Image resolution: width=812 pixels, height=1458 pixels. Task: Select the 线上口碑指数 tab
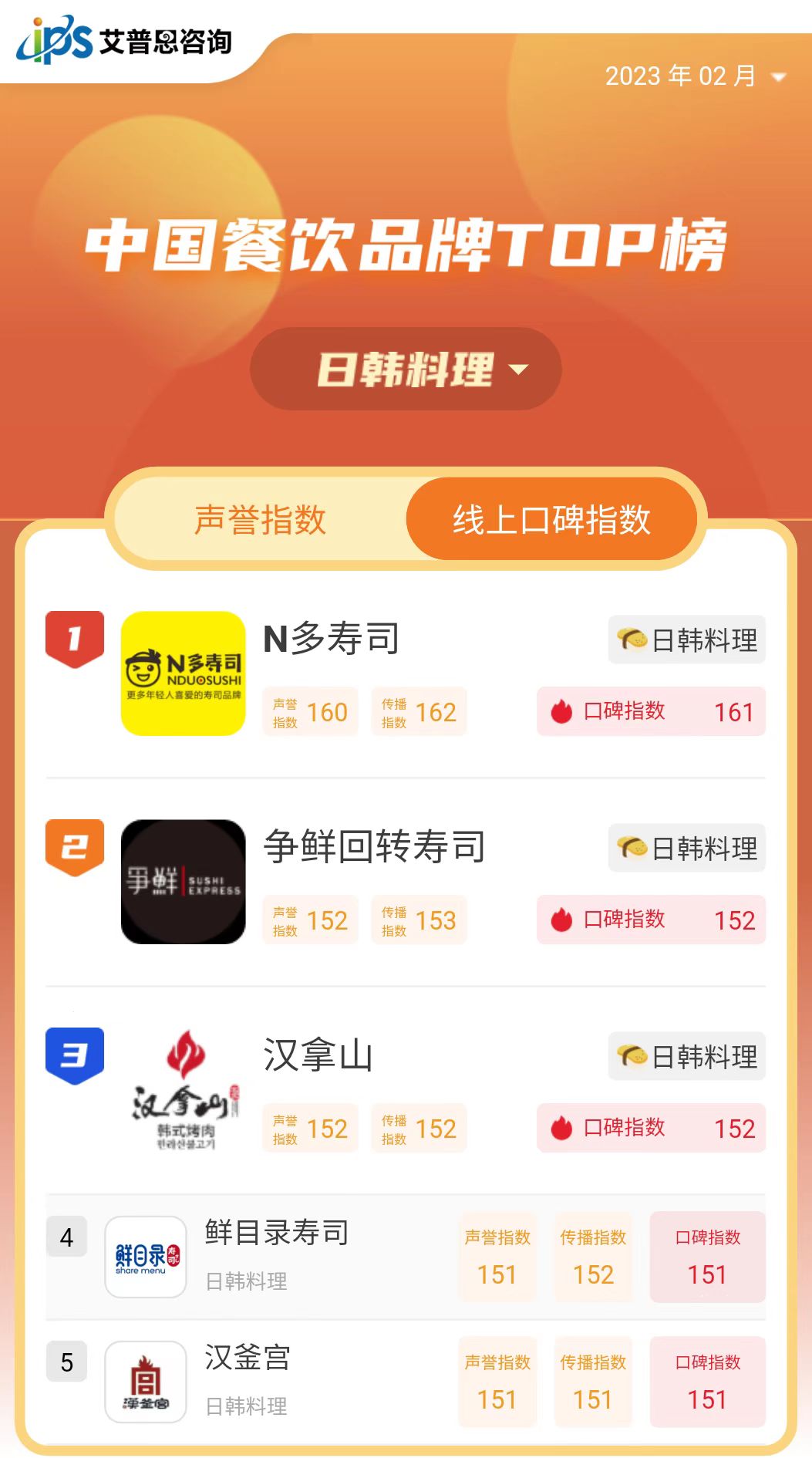click(x=551, y=519)
